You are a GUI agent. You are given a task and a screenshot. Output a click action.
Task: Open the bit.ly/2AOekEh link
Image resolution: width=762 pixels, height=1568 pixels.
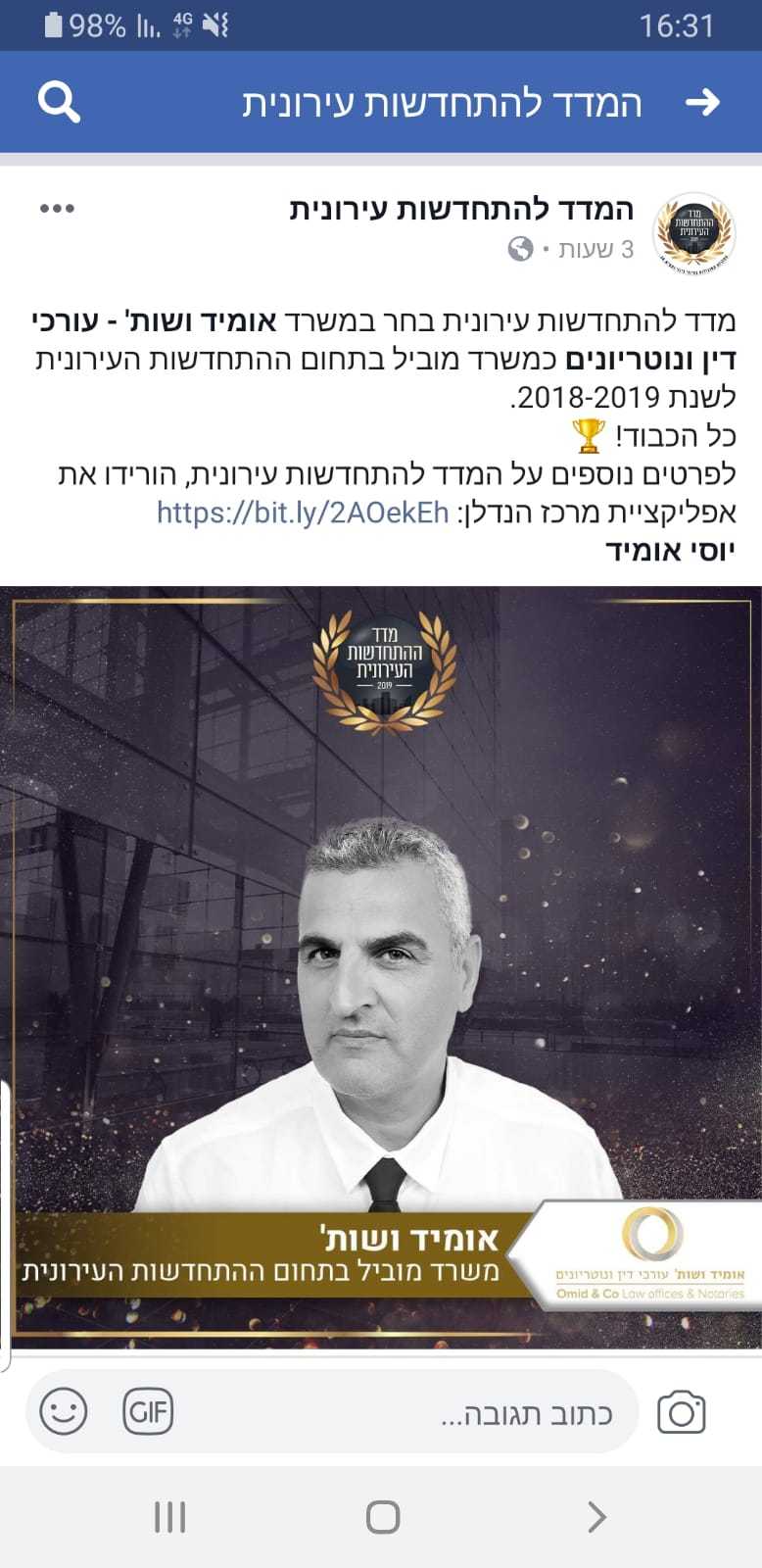tap(303, 513)
